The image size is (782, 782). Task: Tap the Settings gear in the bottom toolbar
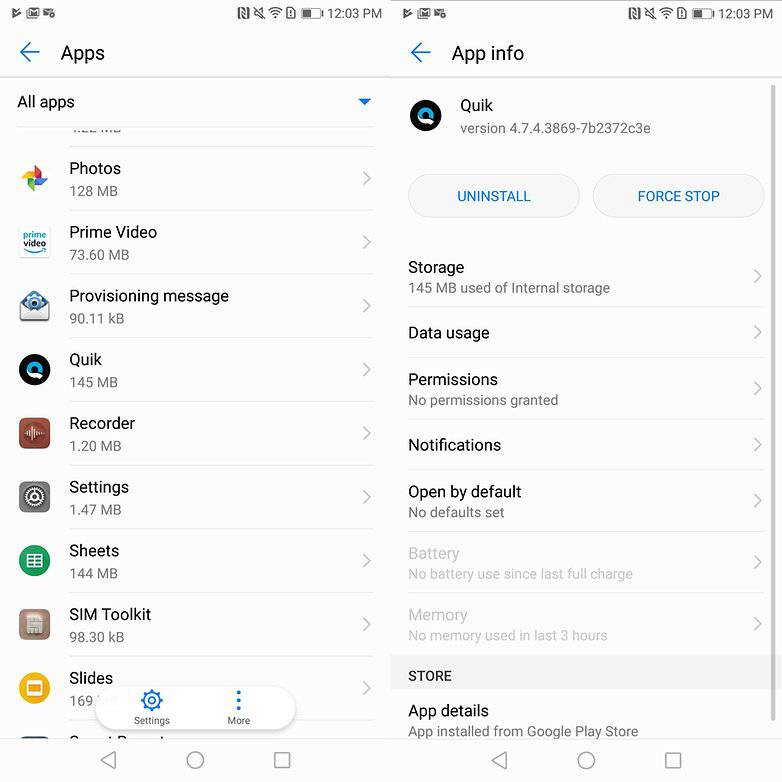click(x=152, y=706)
